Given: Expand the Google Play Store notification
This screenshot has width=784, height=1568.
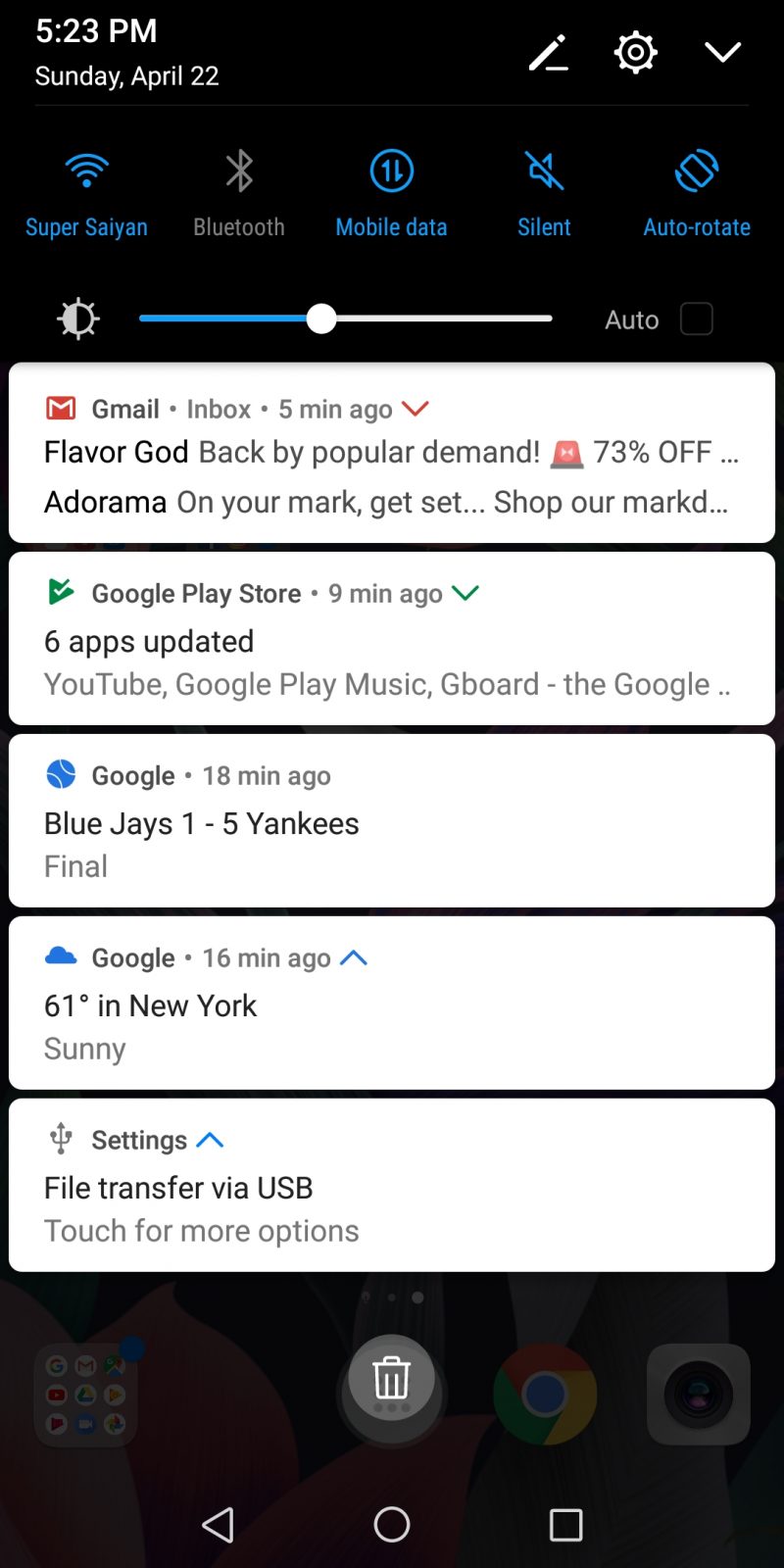Looking at the screenshot, I should 465,593.
